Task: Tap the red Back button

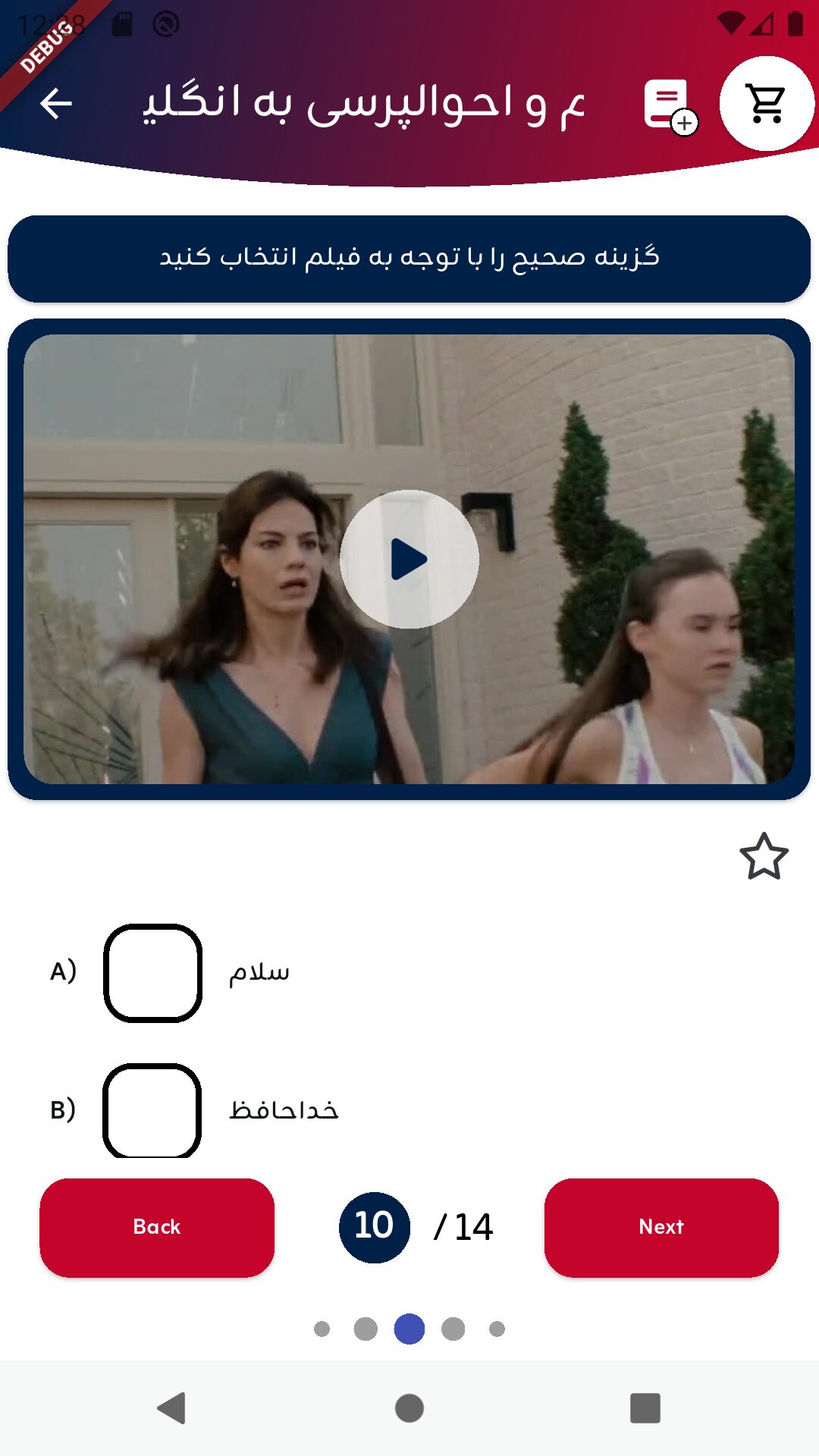Action: coord(157,1228)
